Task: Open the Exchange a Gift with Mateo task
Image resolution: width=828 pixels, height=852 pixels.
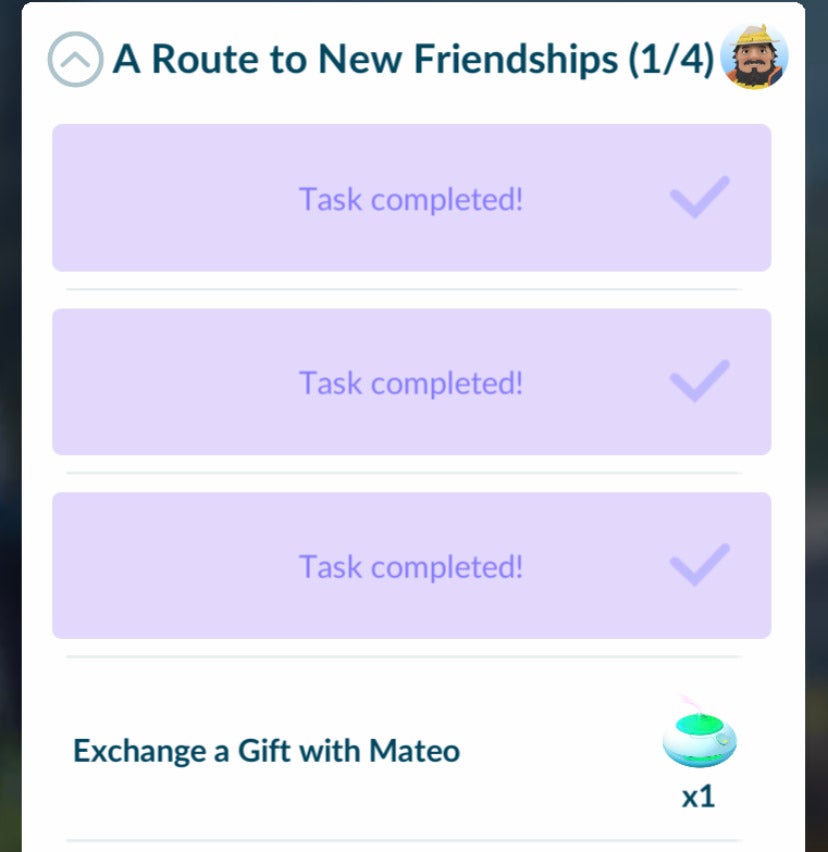Action: (266, 750)
